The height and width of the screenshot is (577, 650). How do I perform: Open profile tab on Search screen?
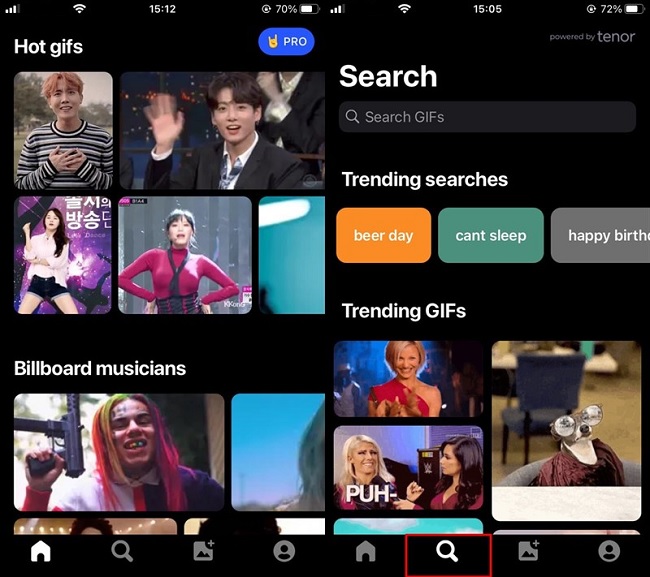click(x=608, y=551)
